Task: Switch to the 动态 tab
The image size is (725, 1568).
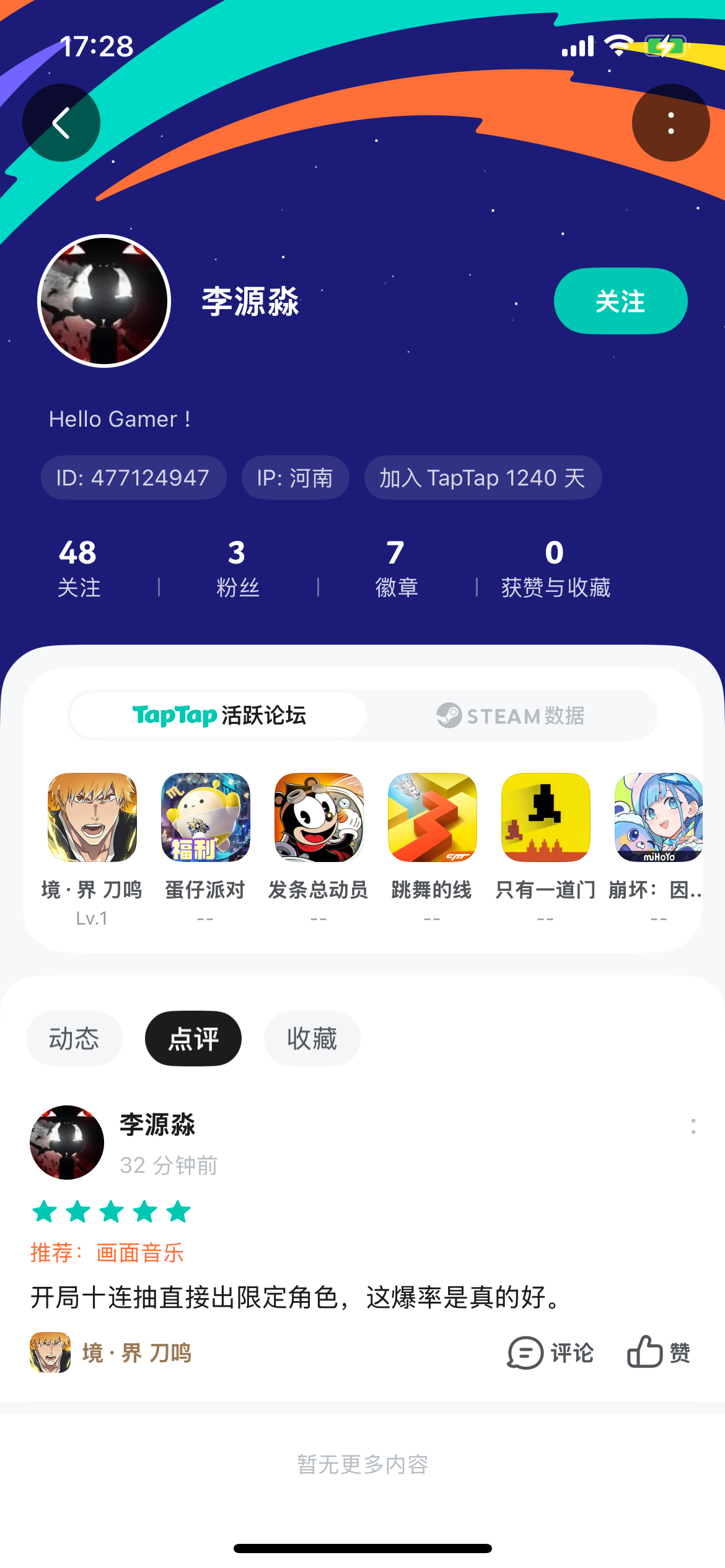Action: click(74, 1039)
